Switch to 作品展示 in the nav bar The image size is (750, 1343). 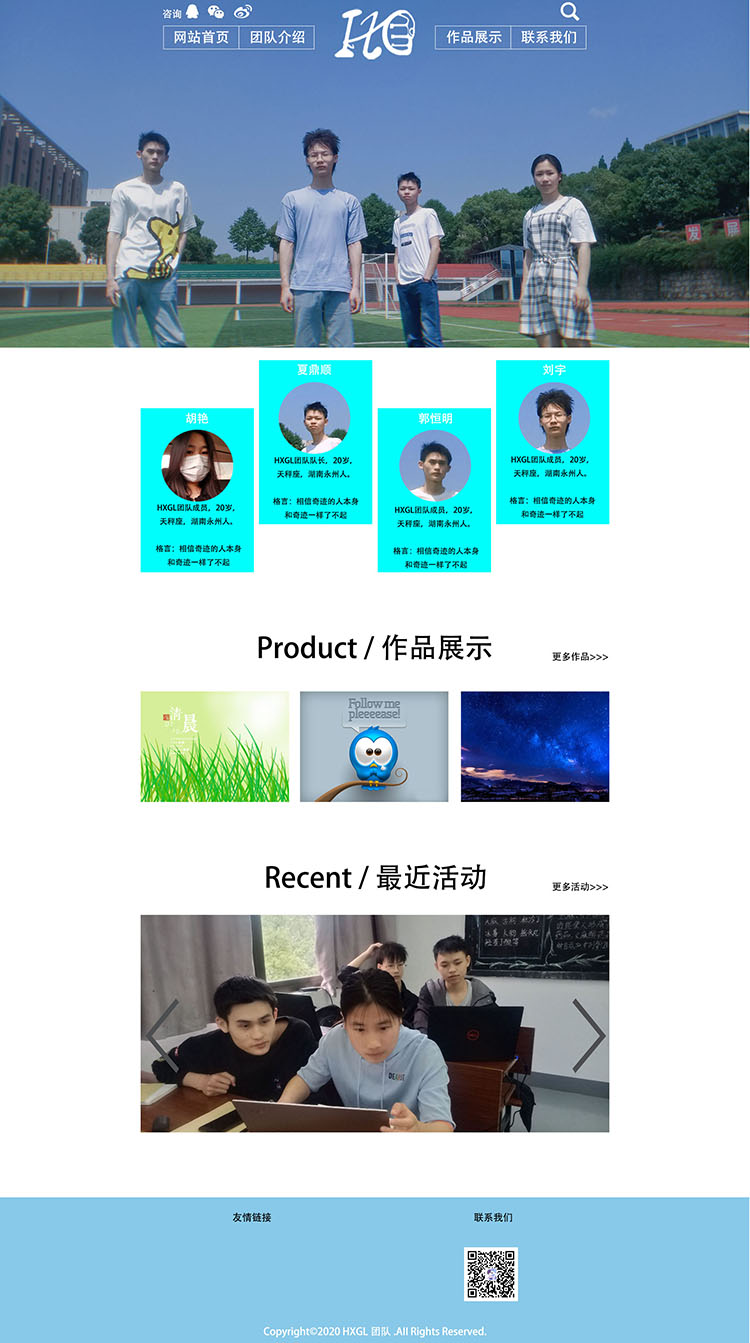pos(474,38)
